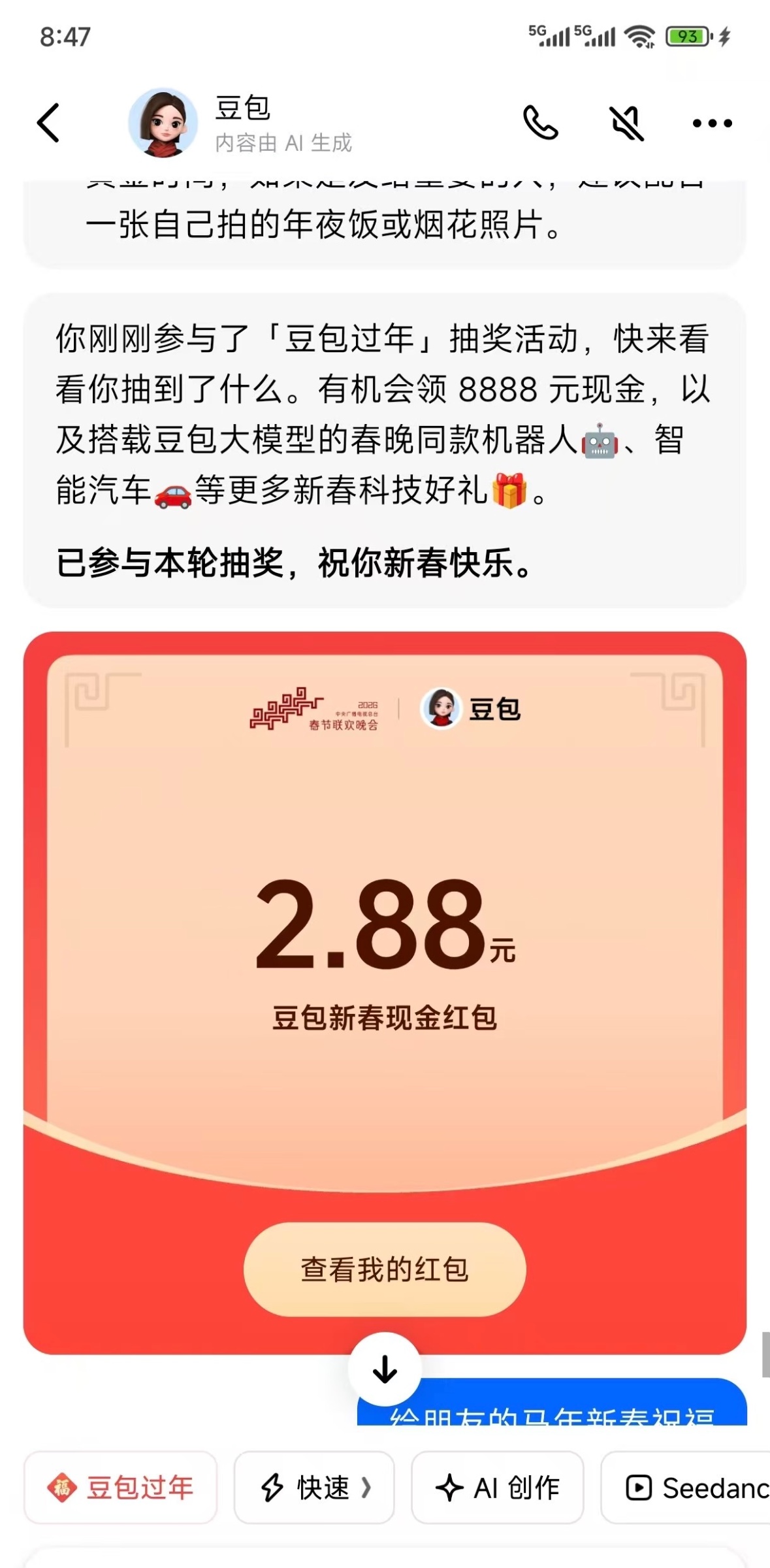Screen dimensions: 770x1568
Task: Start a voice call with 豆包
Action: coord(540,123)
